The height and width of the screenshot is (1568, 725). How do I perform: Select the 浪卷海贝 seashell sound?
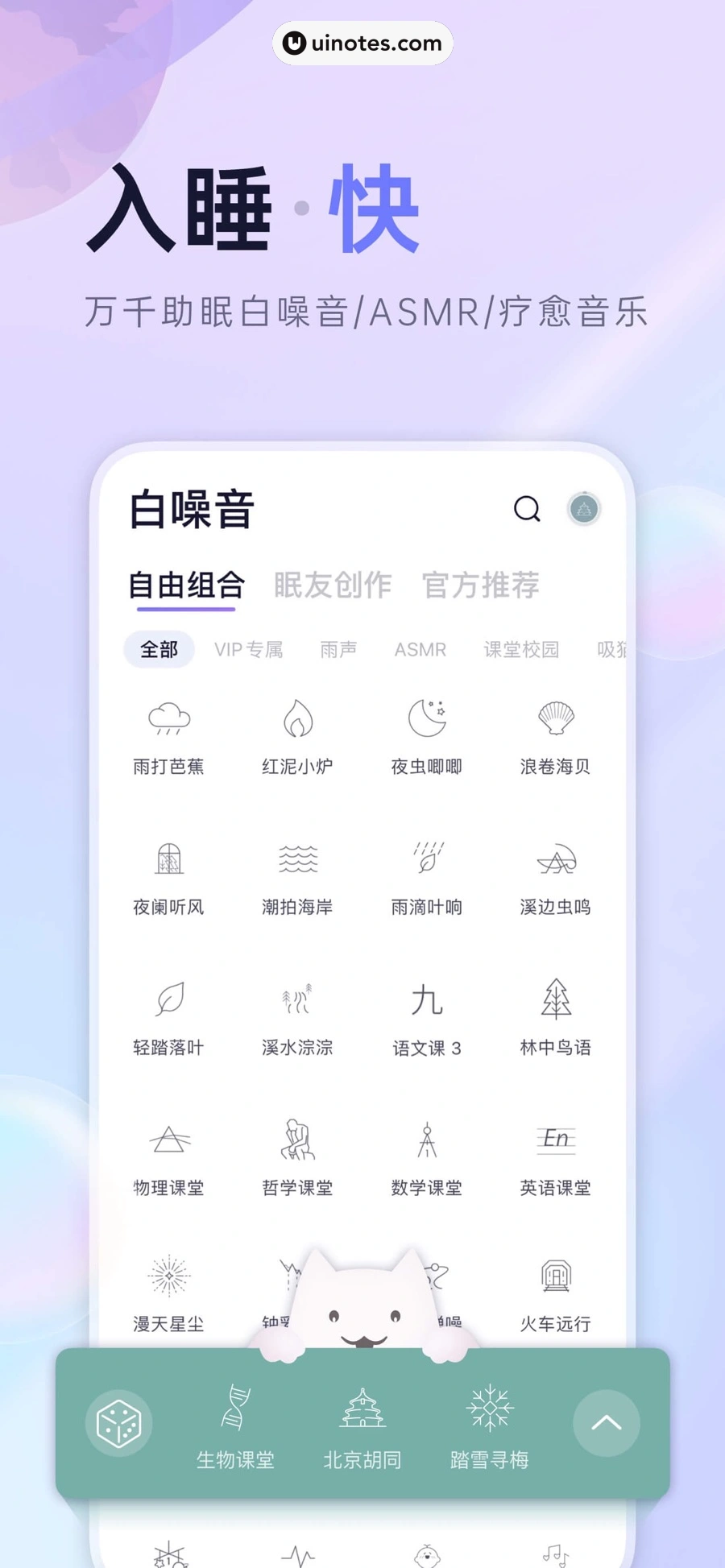[x=556, y=719]
